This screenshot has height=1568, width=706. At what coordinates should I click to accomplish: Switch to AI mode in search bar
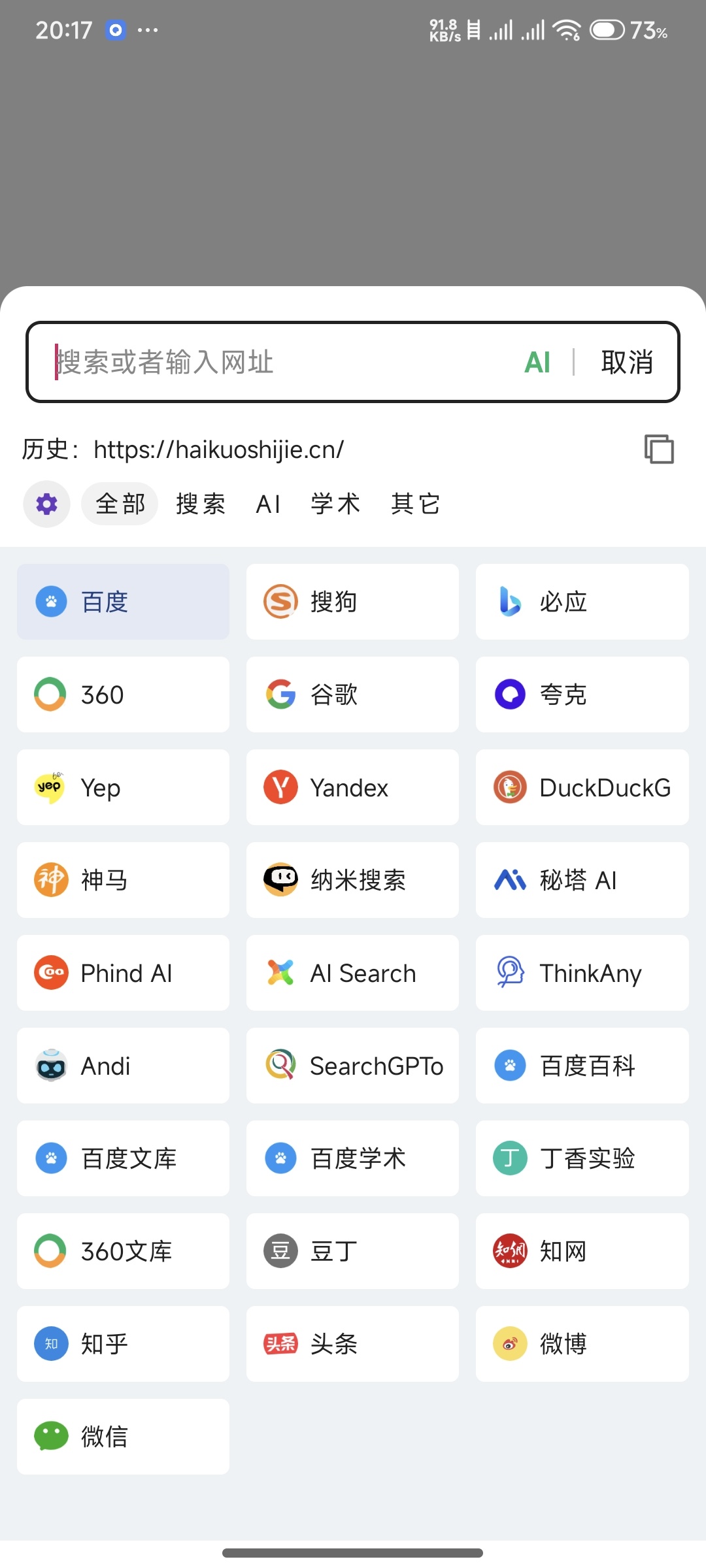pos(537,362)
